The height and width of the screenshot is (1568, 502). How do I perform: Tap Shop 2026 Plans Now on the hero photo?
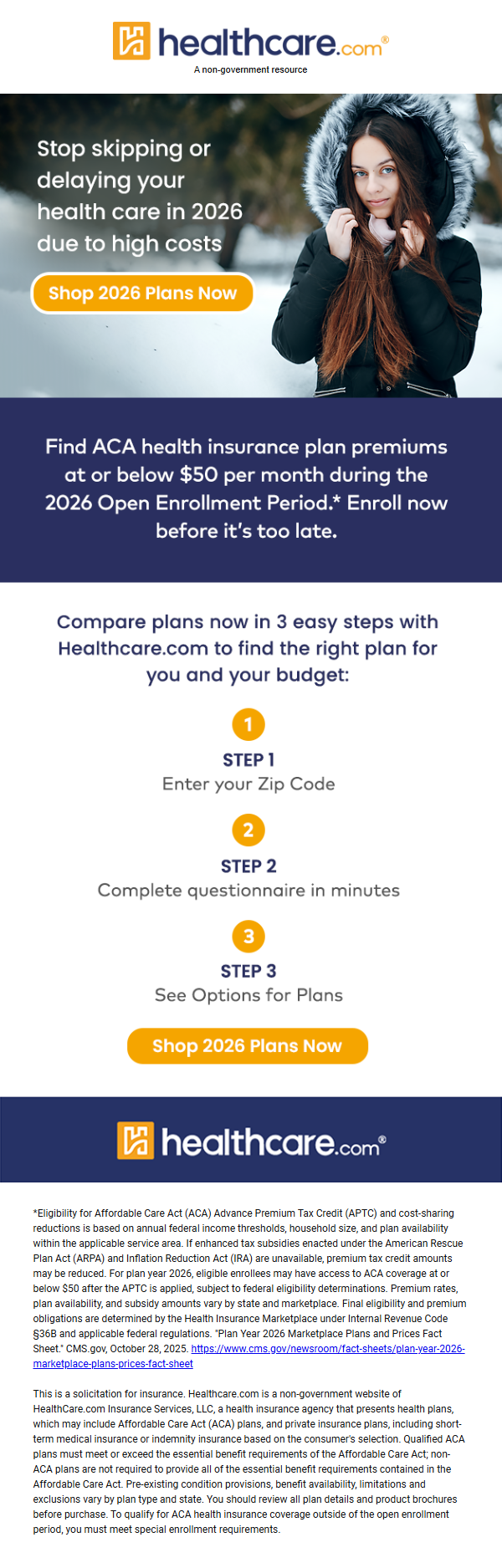pyautogui.click(x=142, y=294)
